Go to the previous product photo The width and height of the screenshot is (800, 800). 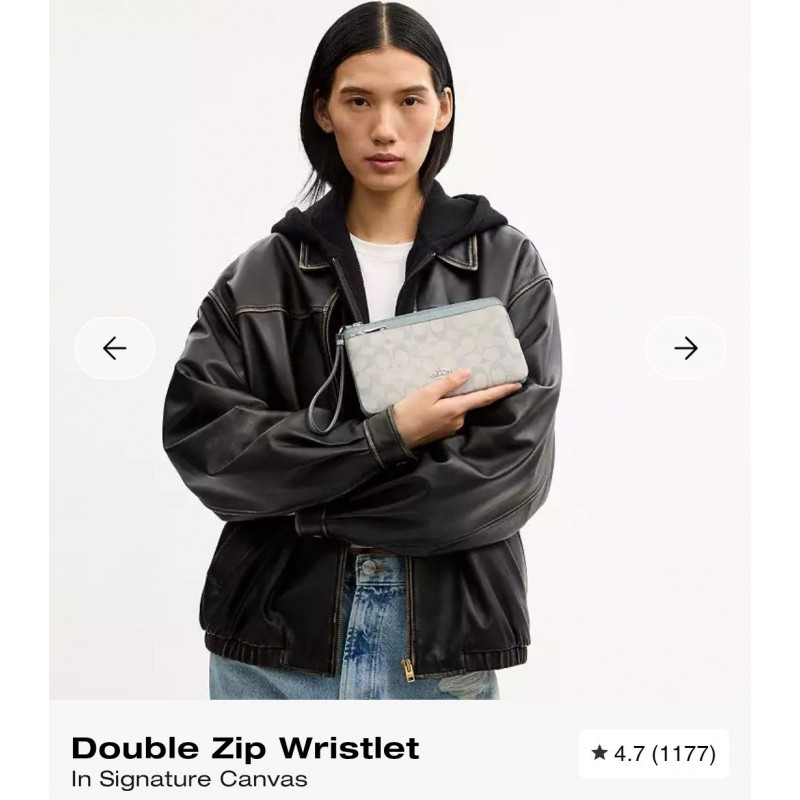click(115, 348)
